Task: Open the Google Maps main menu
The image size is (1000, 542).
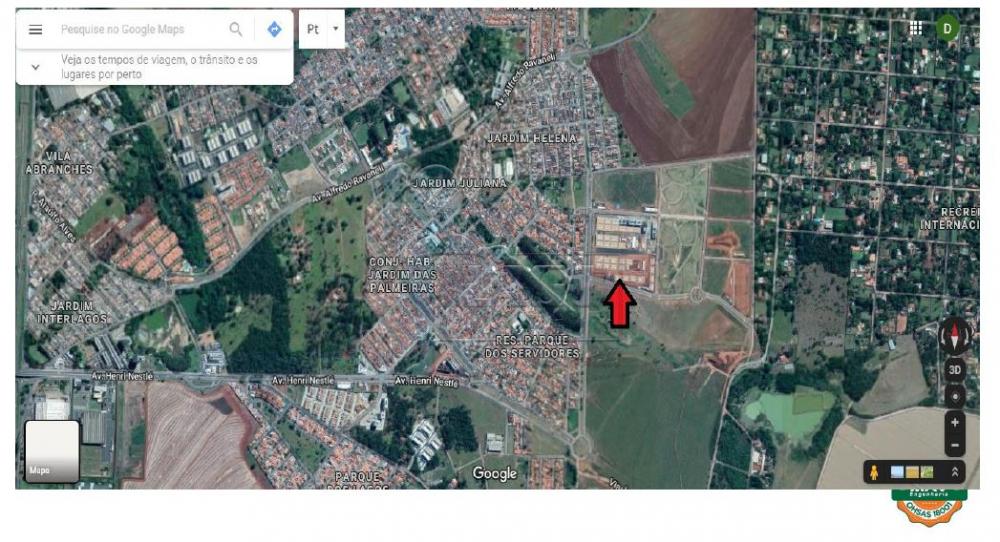Action: (36, 30)
